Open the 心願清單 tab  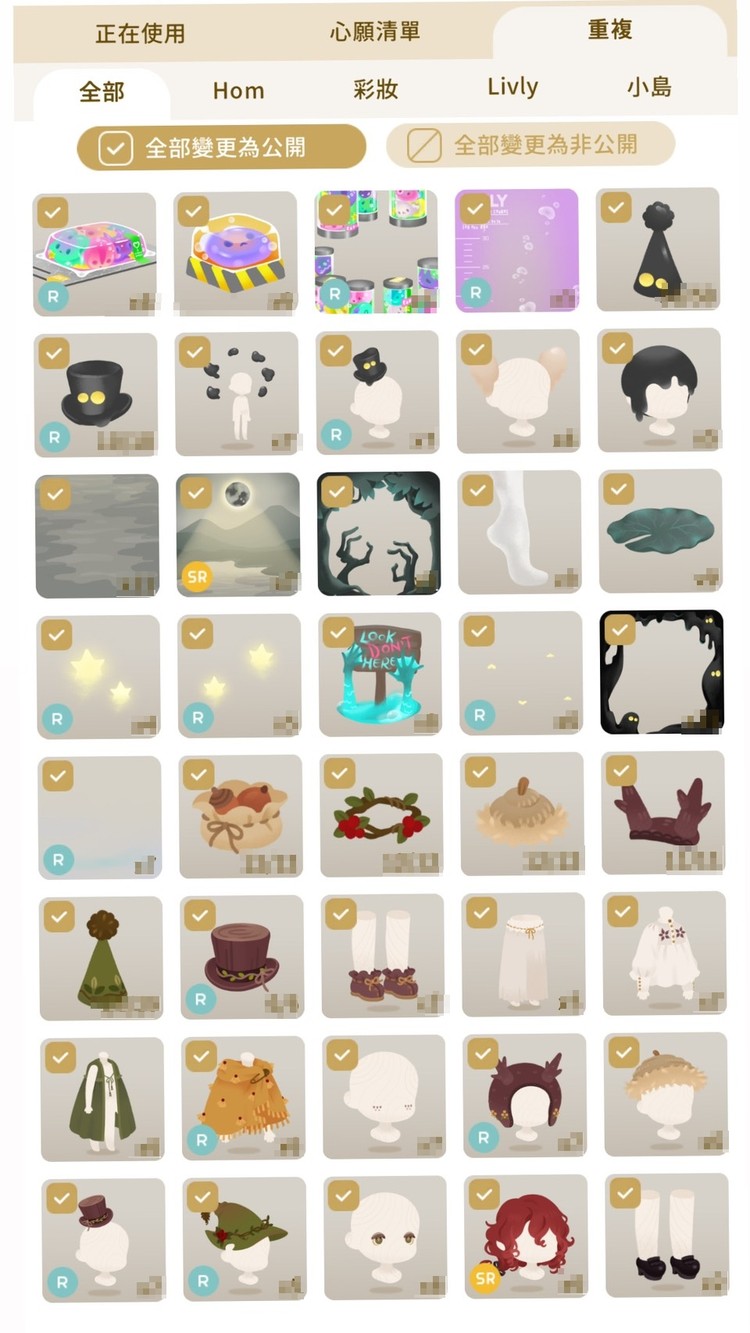pos(375,32)
